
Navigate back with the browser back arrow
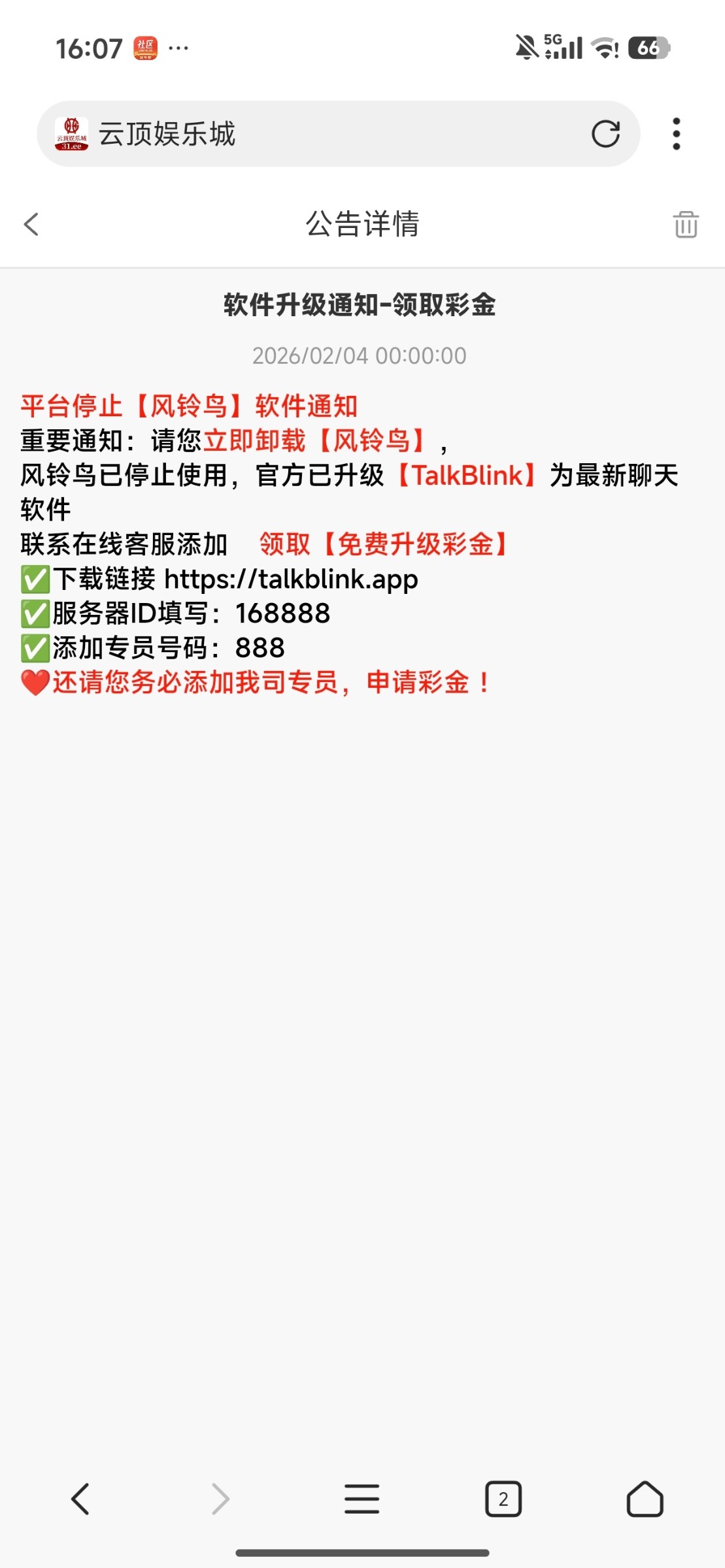coord(80,1499)
